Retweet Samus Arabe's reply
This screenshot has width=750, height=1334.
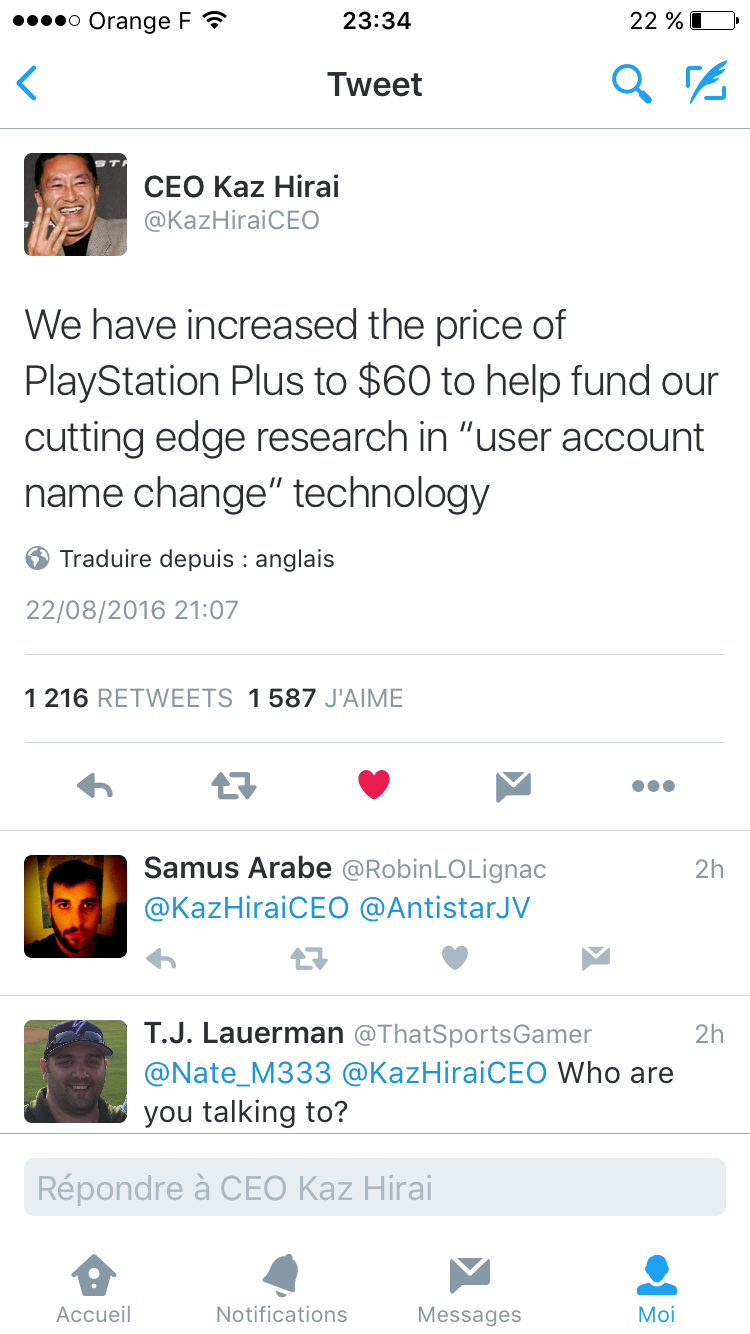[x=309, y=959]
